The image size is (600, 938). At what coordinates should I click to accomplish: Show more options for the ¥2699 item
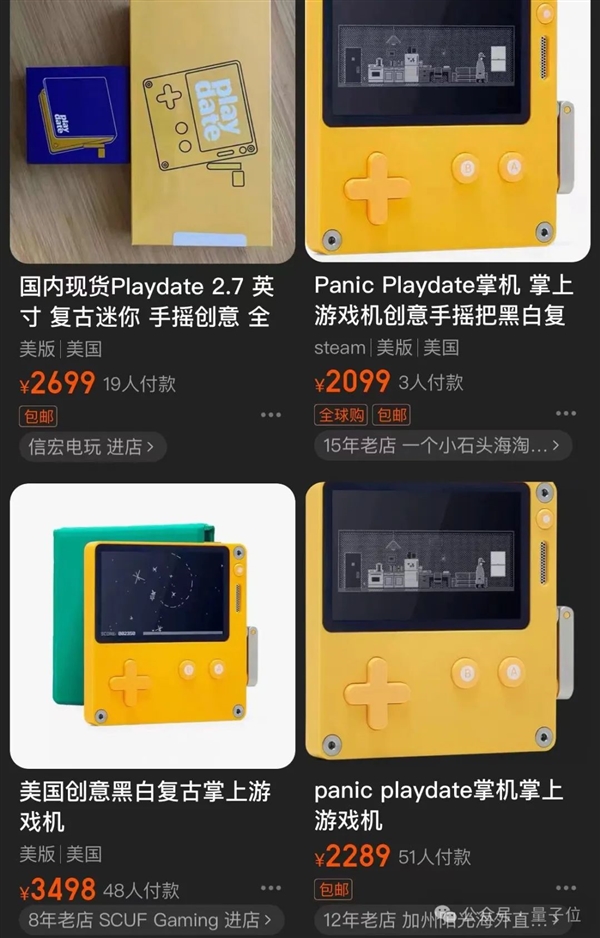point(271,415)
